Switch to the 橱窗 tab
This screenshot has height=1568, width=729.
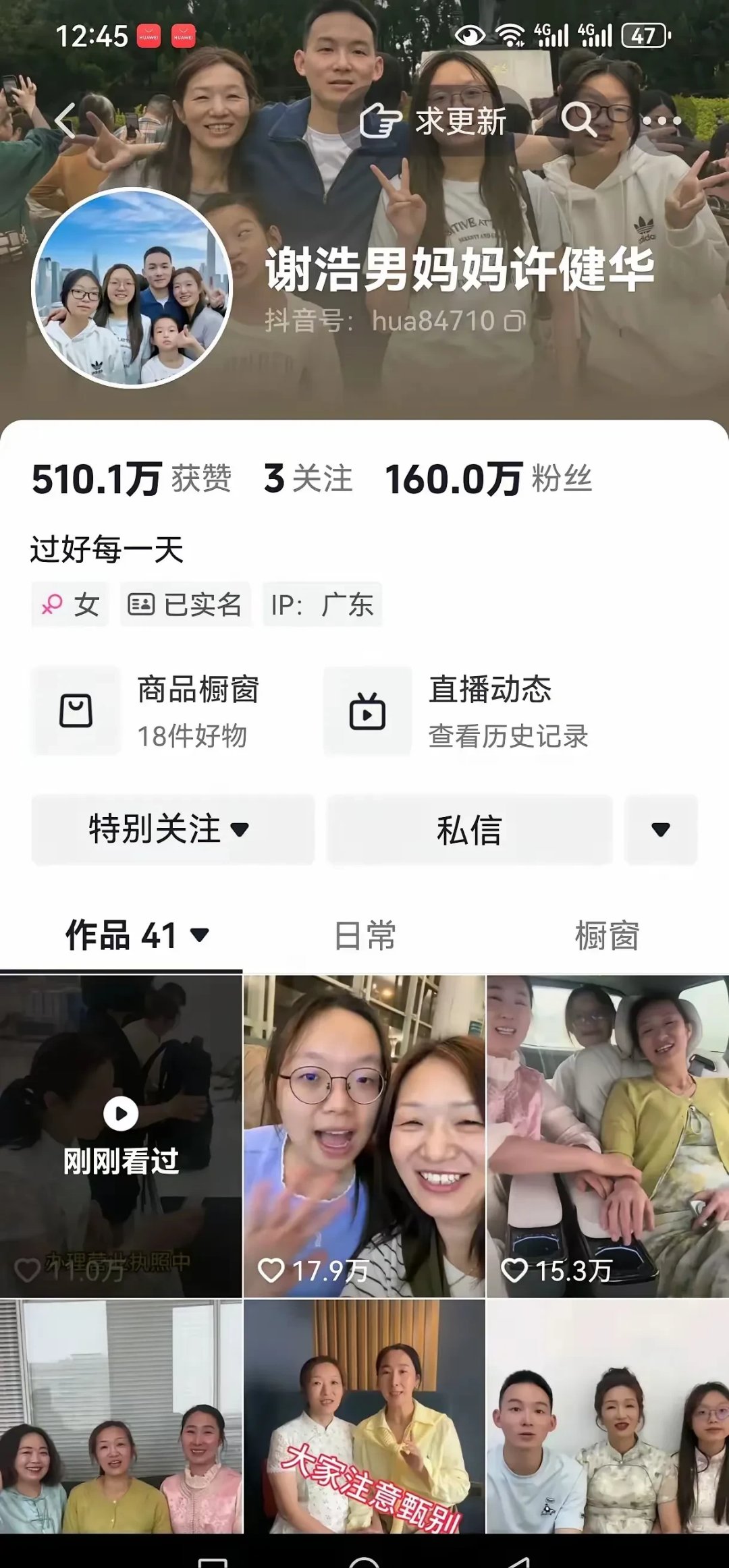click(607, 936)
